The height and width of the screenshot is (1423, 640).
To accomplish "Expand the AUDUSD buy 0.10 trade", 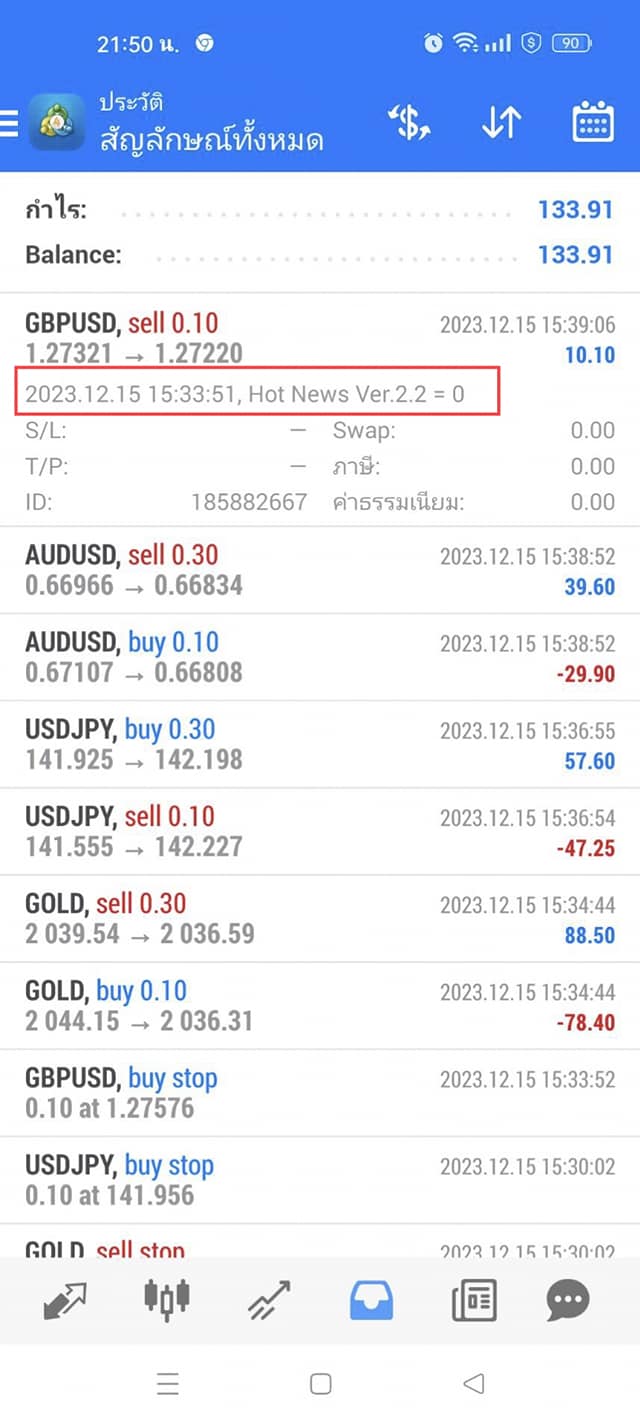I will 320,657.
